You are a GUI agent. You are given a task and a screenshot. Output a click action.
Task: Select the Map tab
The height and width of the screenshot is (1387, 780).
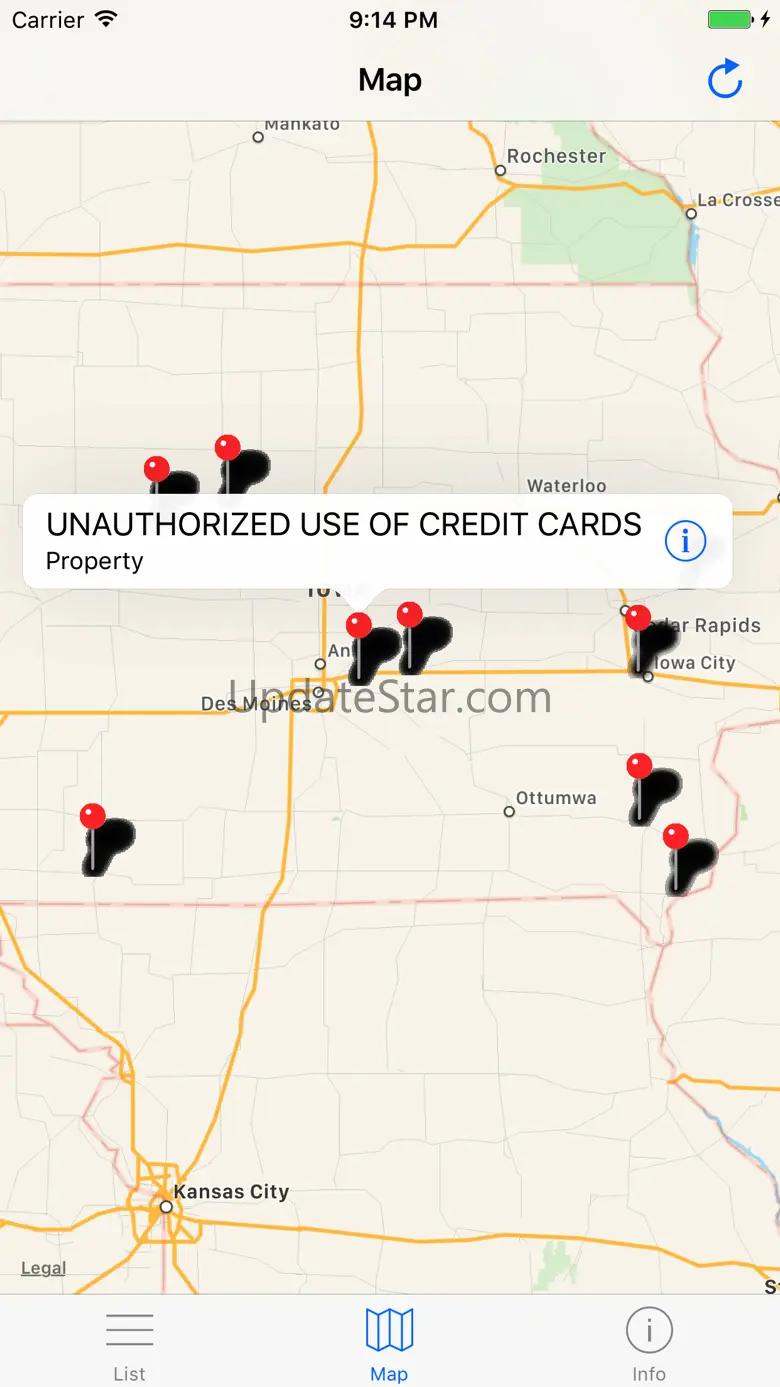tap(389, 1346)
